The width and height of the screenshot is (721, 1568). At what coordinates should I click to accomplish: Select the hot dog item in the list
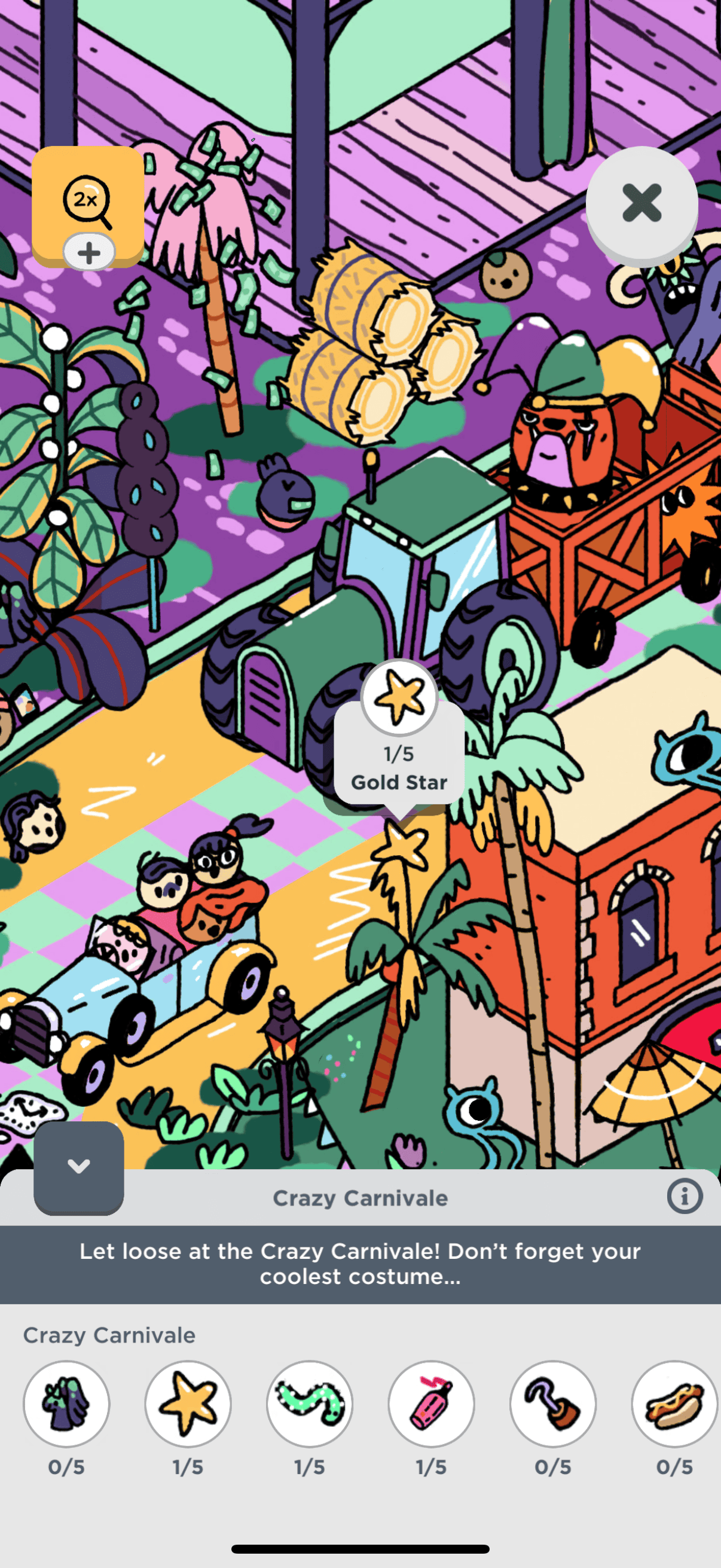click(674, 1404)
